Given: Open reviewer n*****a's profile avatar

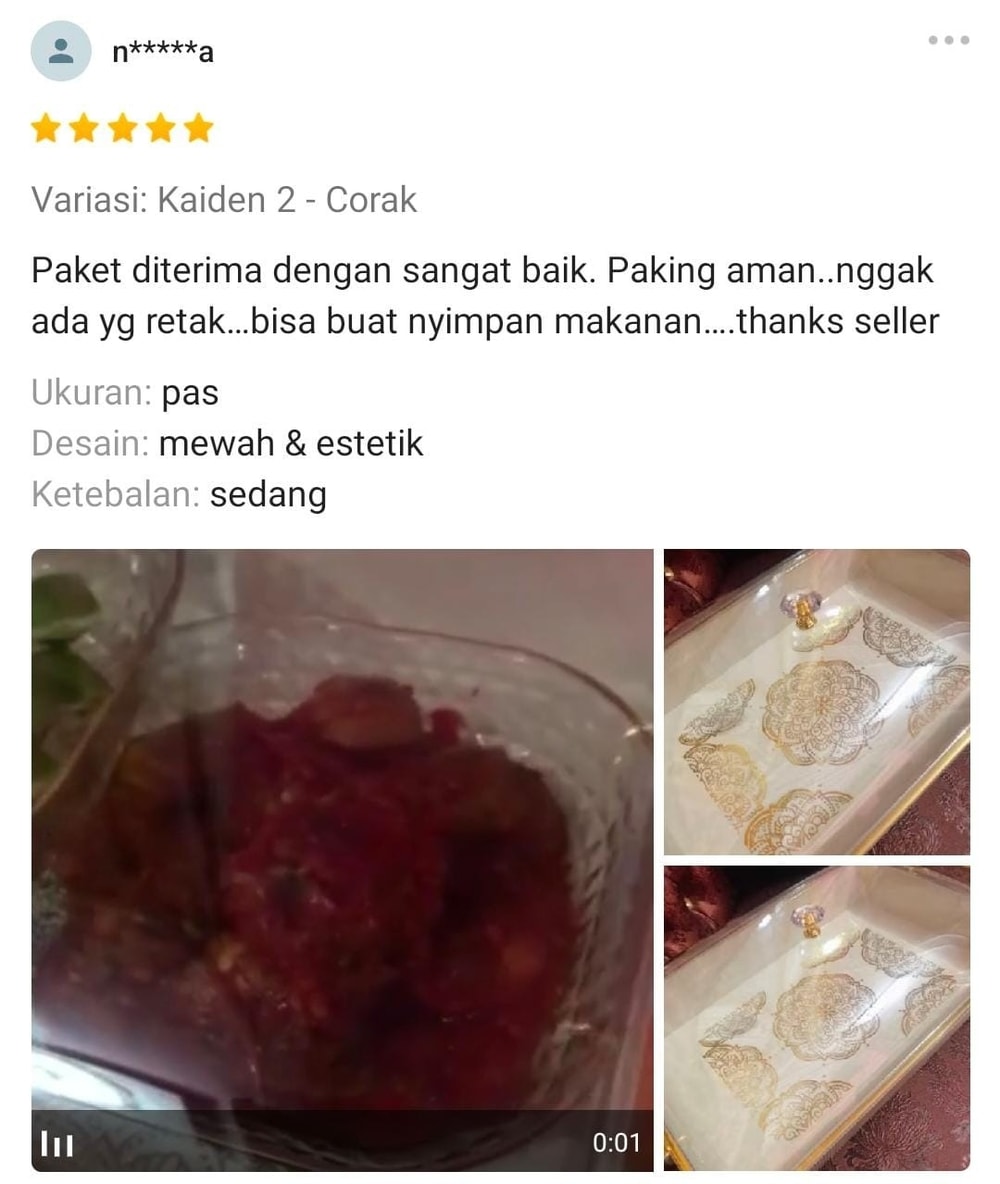Looking at the screenshot, I should tap(61, 51).
